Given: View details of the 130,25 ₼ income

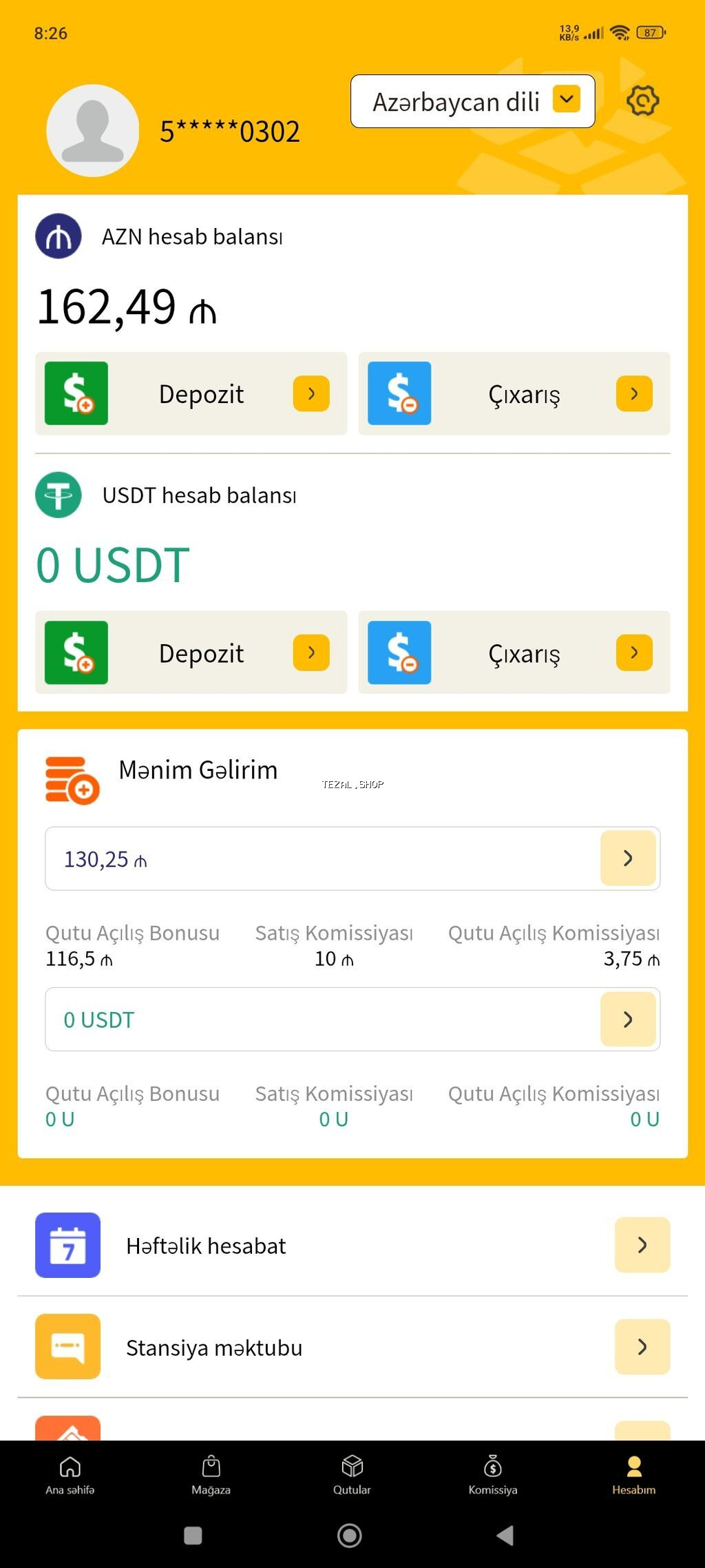Looking at the screenshot, I should tap(627, 858).
